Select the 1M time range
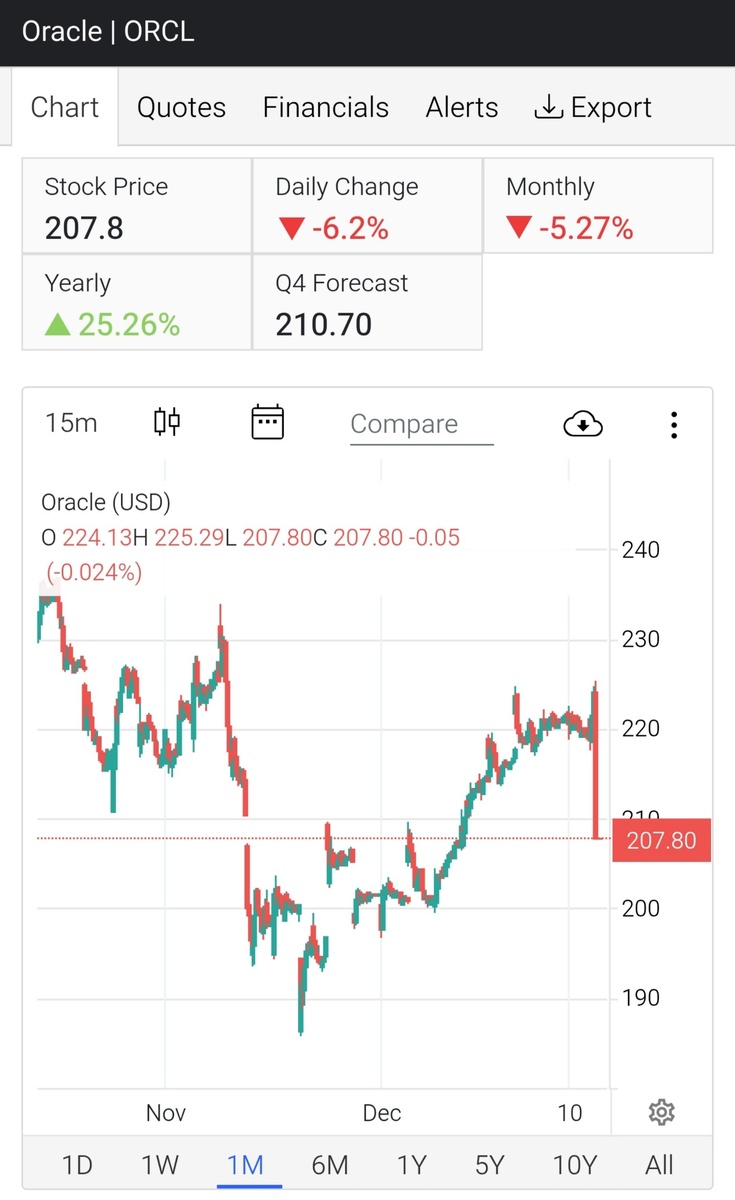This screenshot has height=1200, width=735. (x=245, y=1165)
